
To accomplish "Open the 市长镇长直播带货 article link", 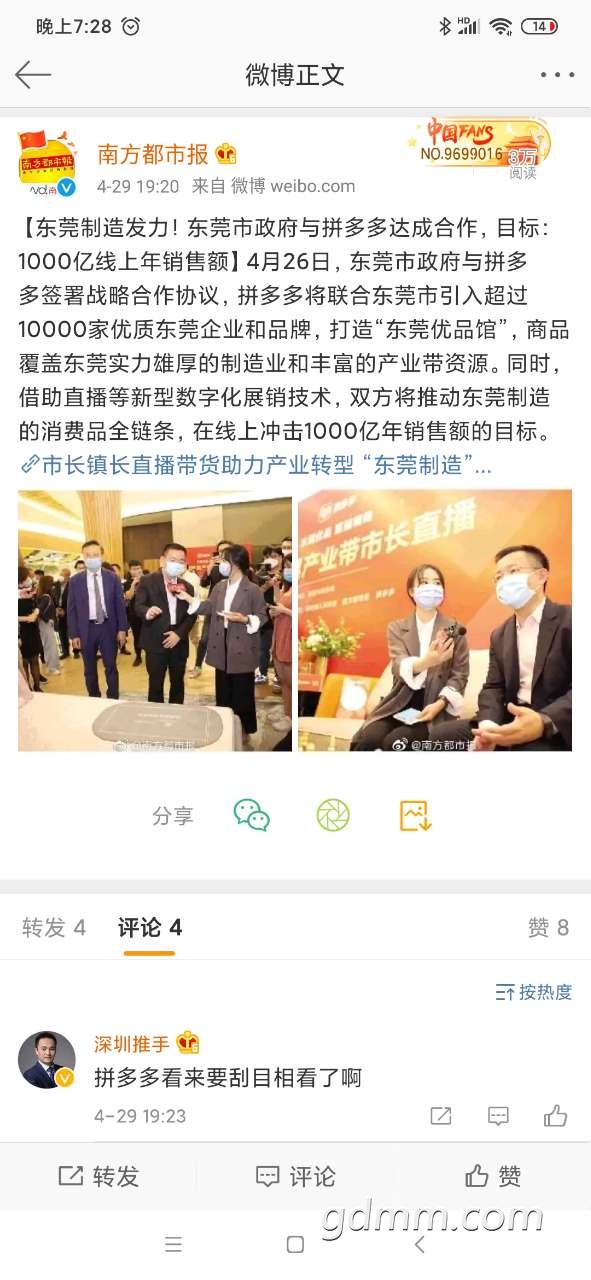I will tap(256, 465).
